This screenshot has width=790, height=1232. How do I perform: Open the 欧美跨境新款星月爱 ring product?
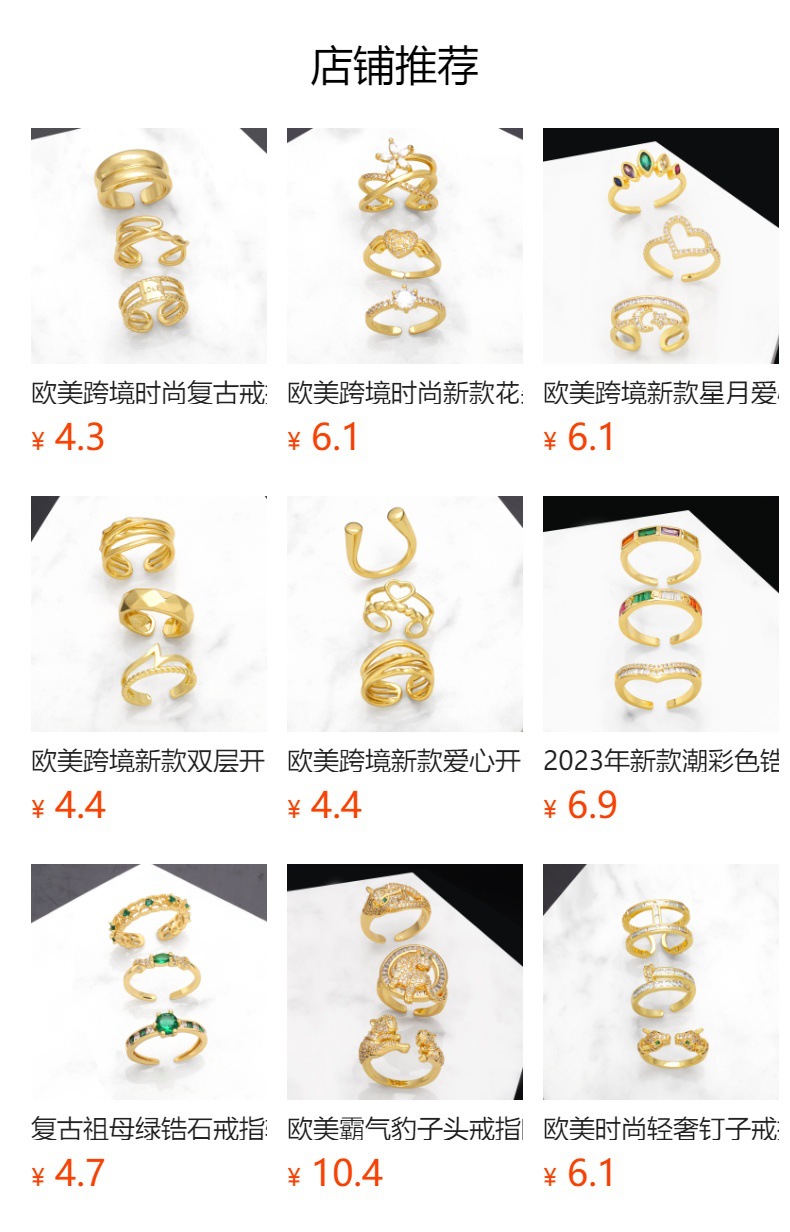point(661,246)
